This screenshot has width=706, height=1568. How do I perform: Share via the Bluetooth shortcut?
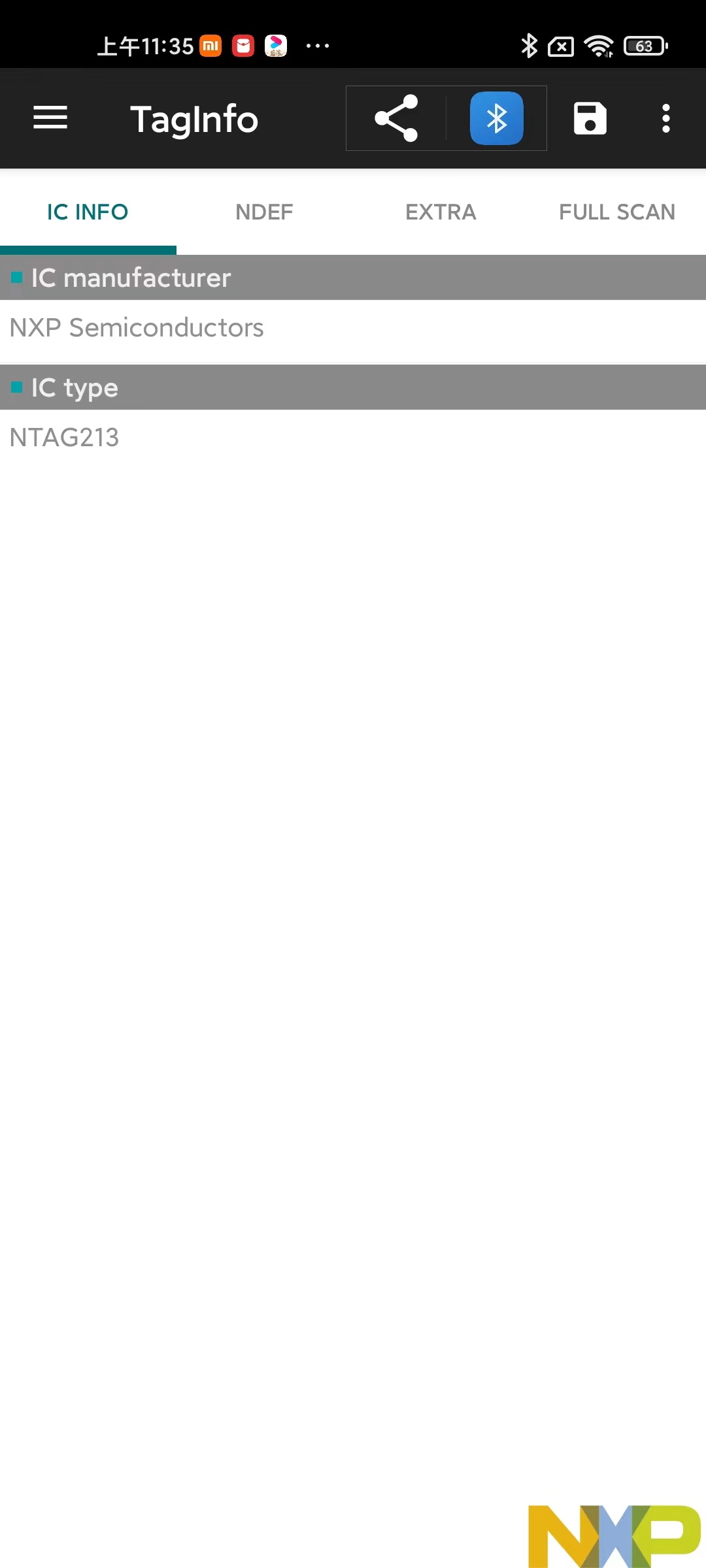(x=497, y=118)
